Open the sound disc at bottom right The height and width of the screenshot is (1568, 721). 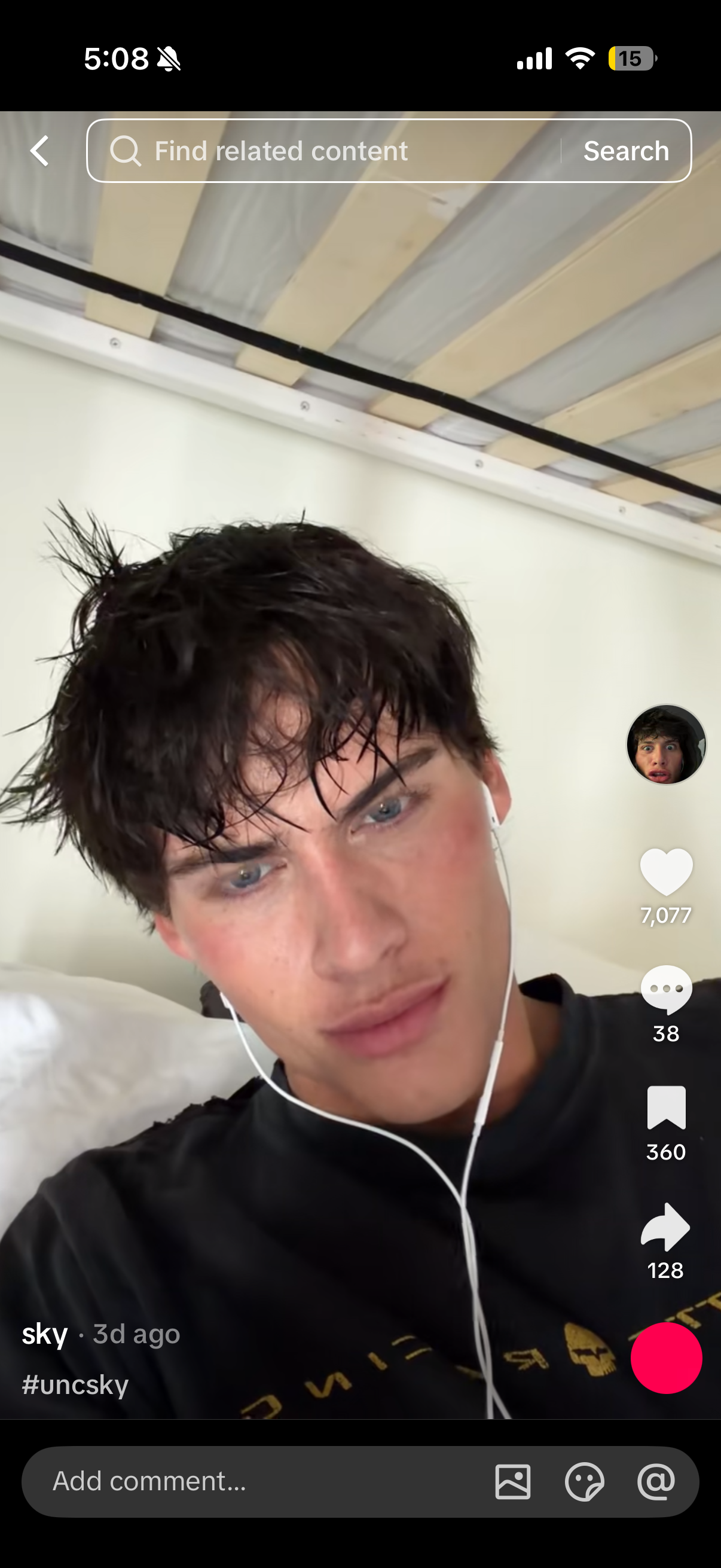coord(666,1358)
